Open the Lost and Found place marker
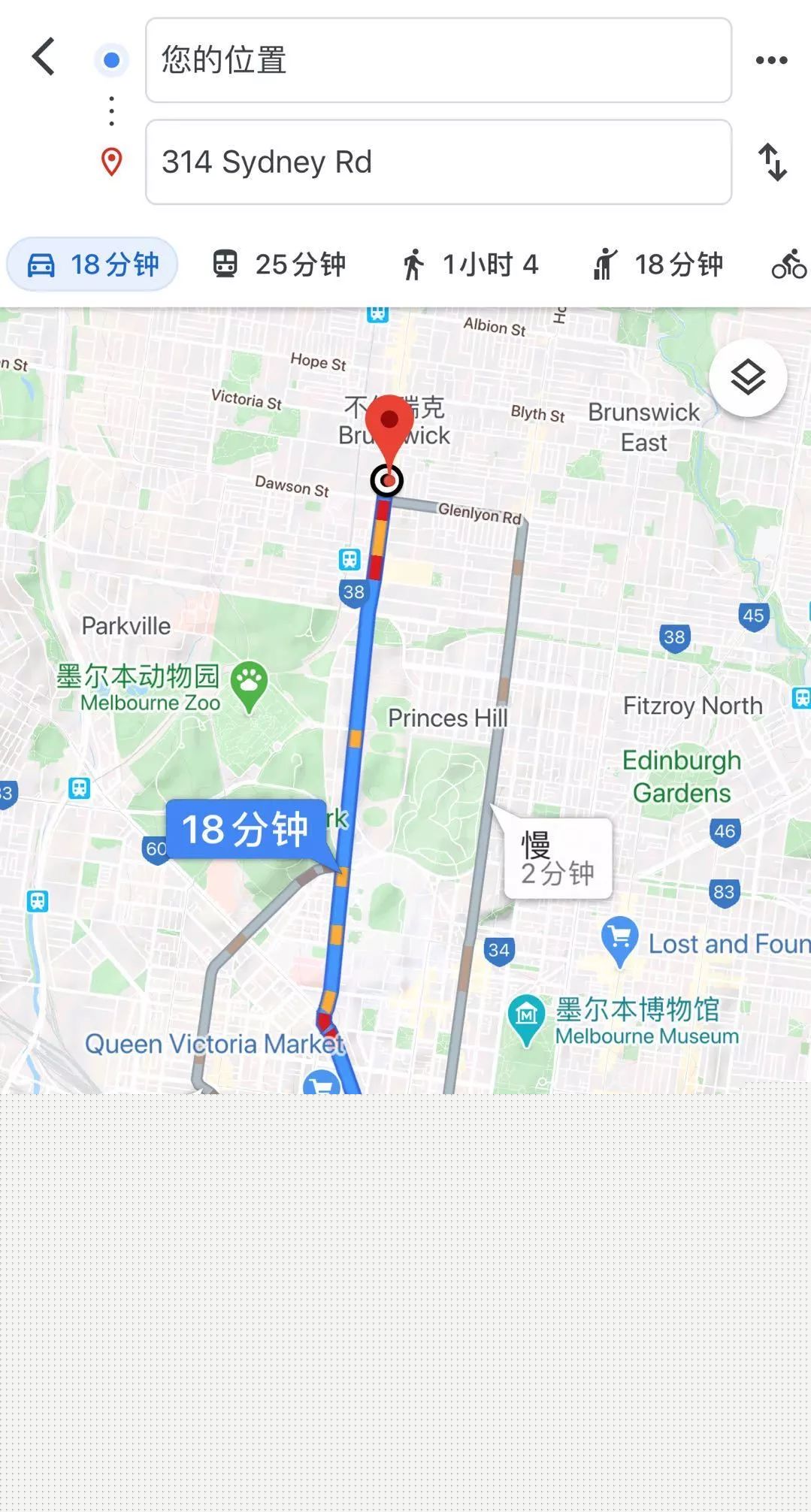Viewport: 811px width, 1512px height. click(x=620, y=939)
